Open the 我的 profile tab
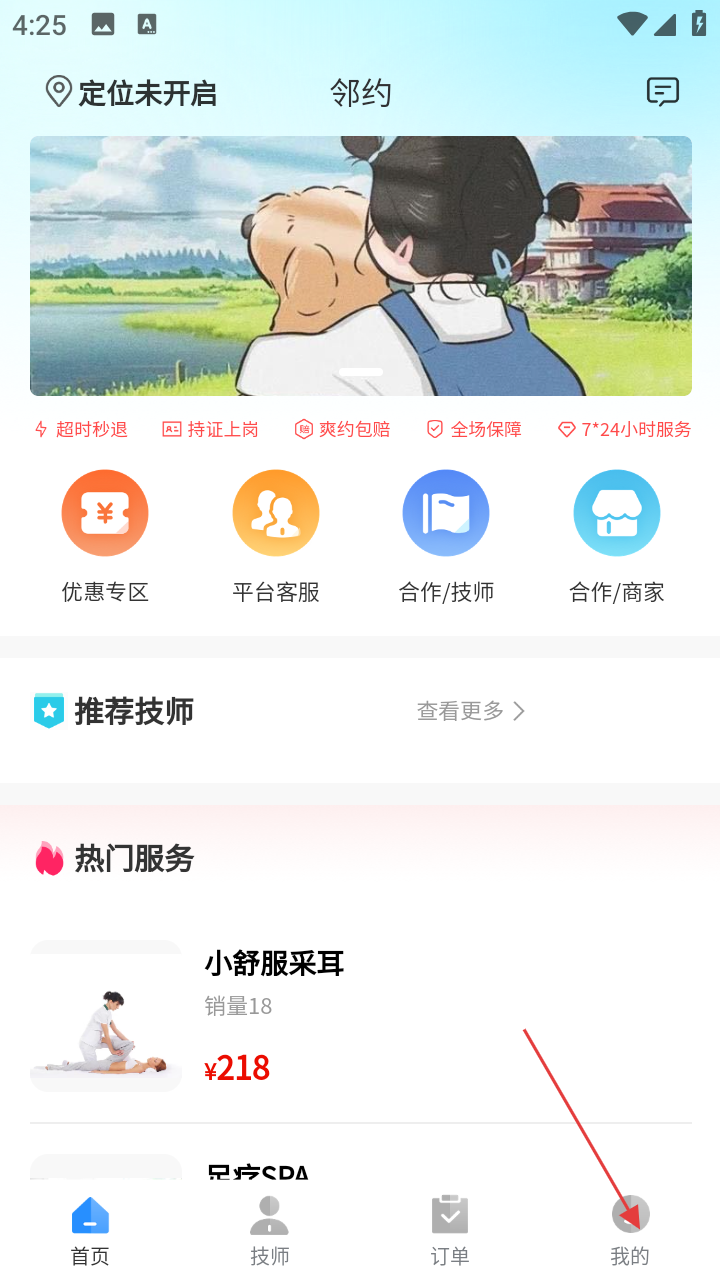This screenshot has height=1280, width=720. point(630,1230)
